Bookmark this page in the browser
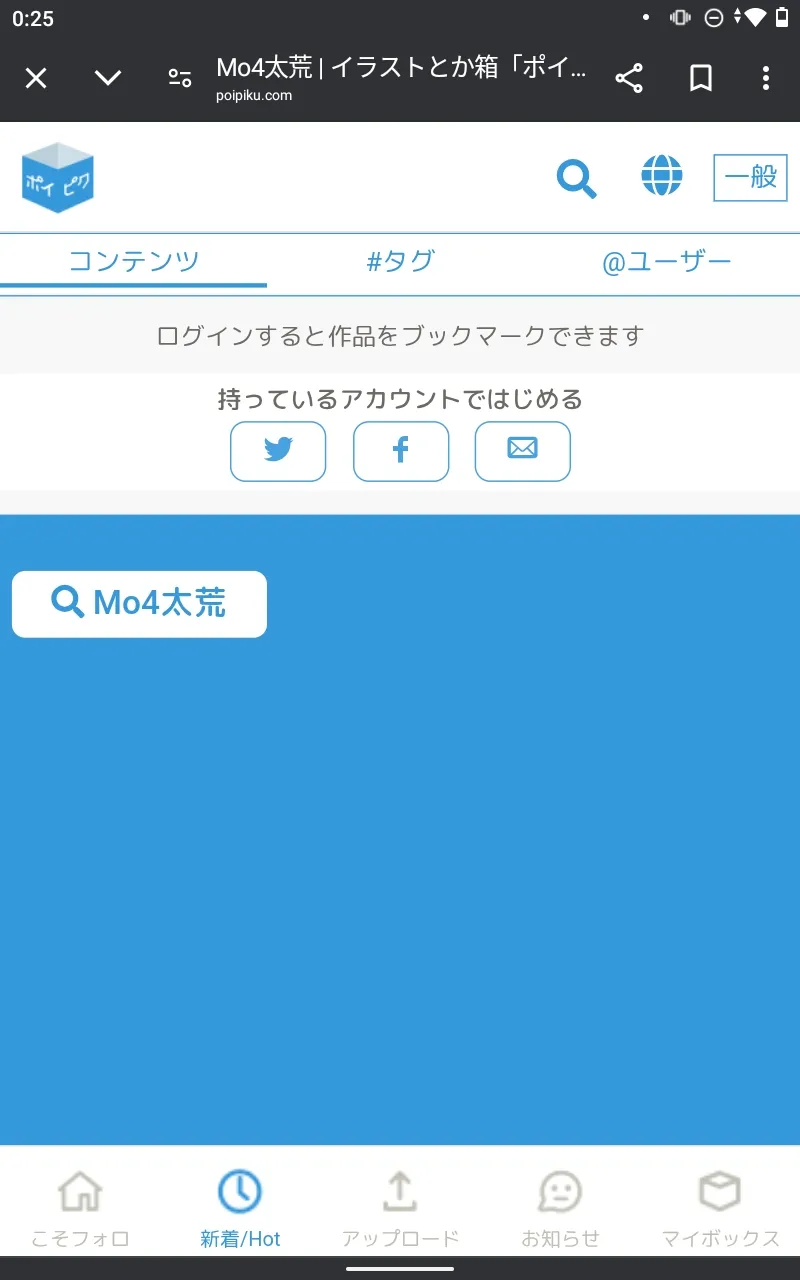Viewport: 800px width, 1280px height. [x=701, y=78]
